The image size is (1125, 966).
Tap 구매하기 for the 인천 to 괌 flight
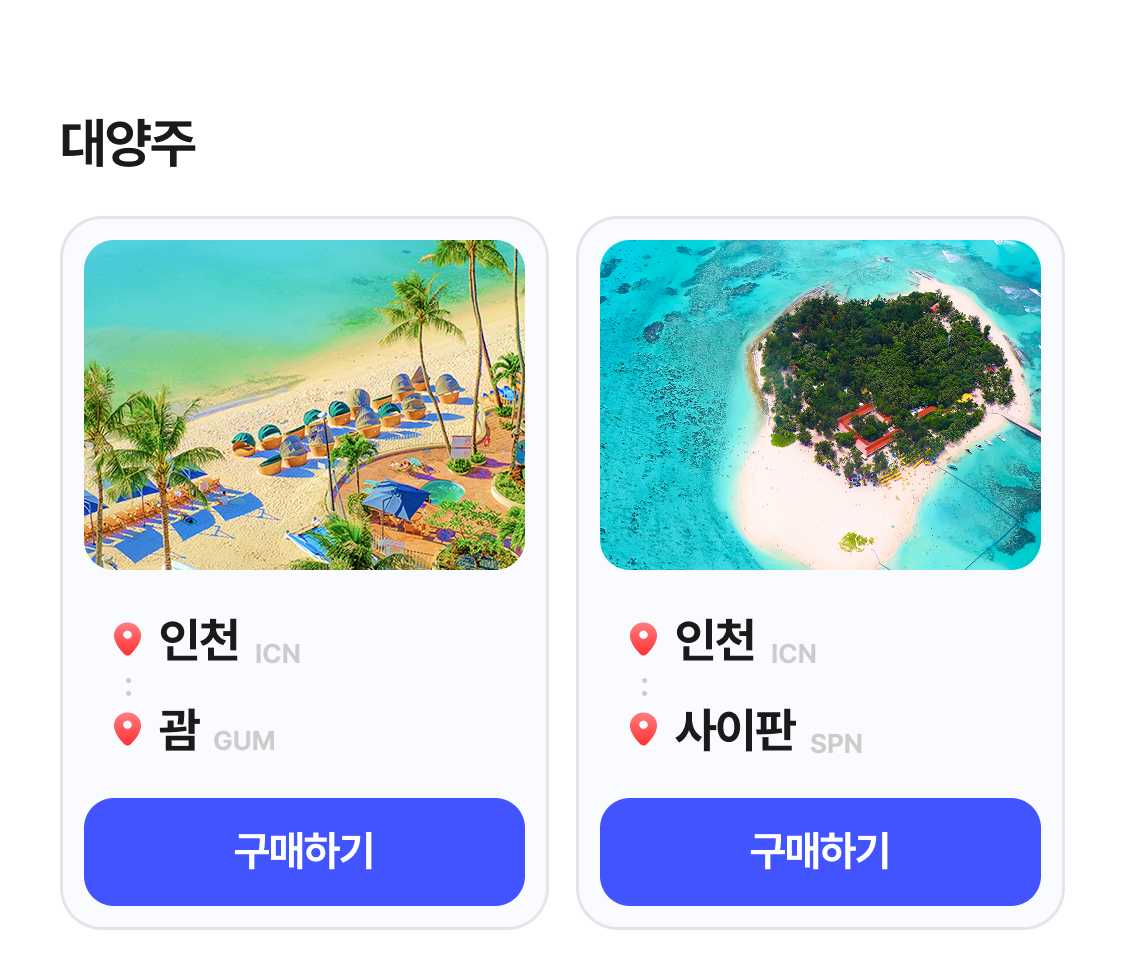click(304, 852)
